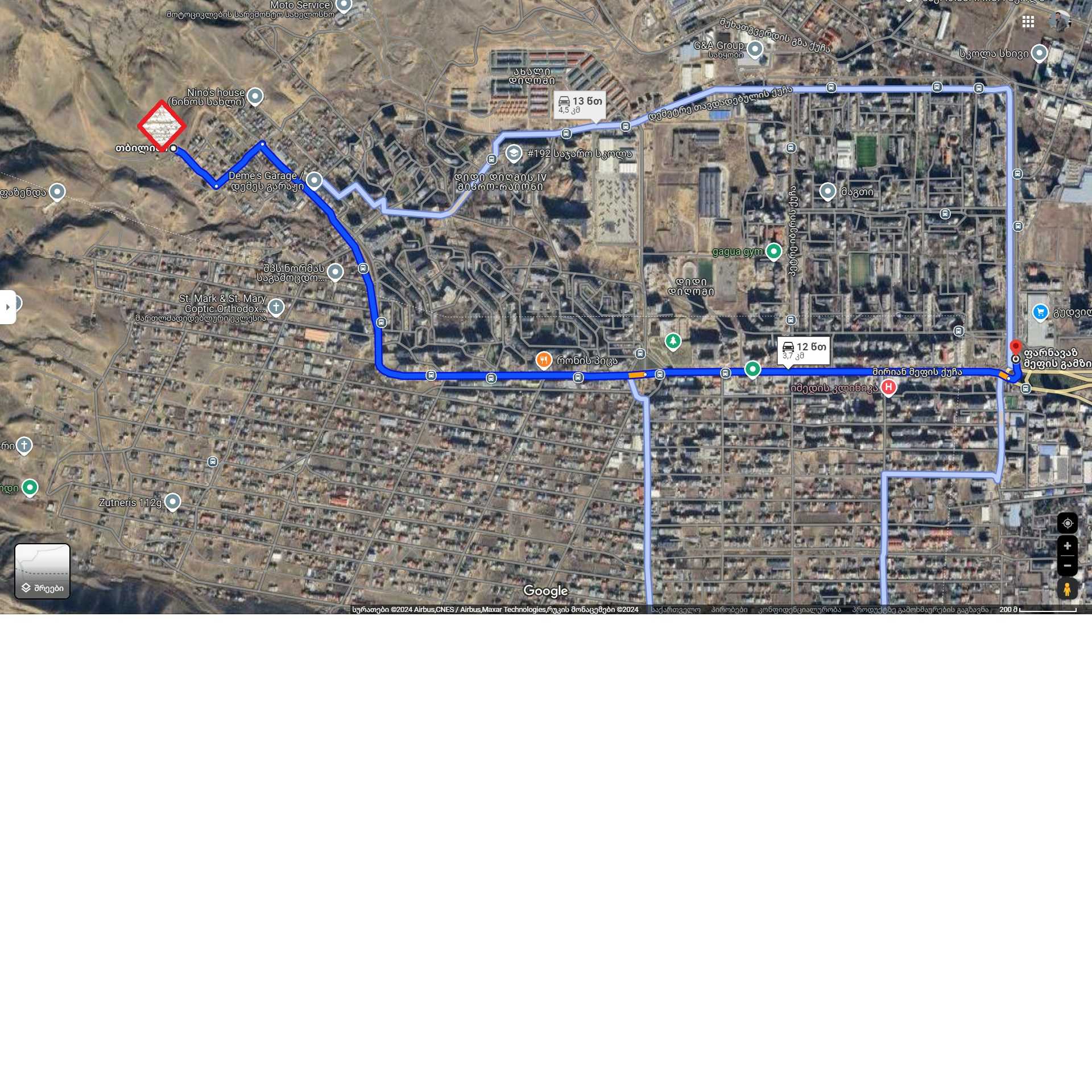Tap the red destination pin

click(1015, 347)
